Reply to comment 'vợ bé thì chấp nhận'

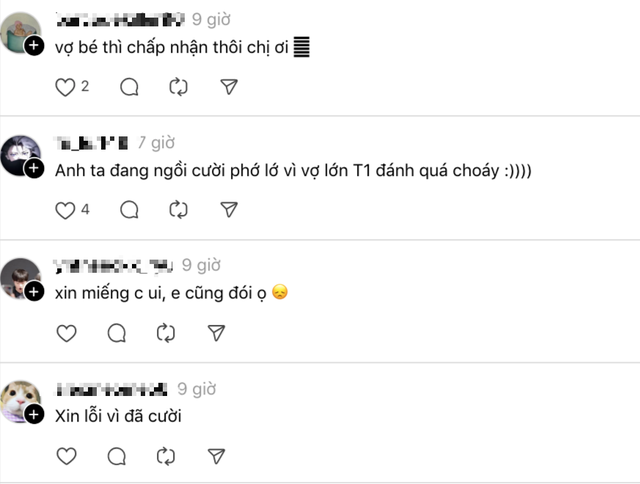[129, 87]
